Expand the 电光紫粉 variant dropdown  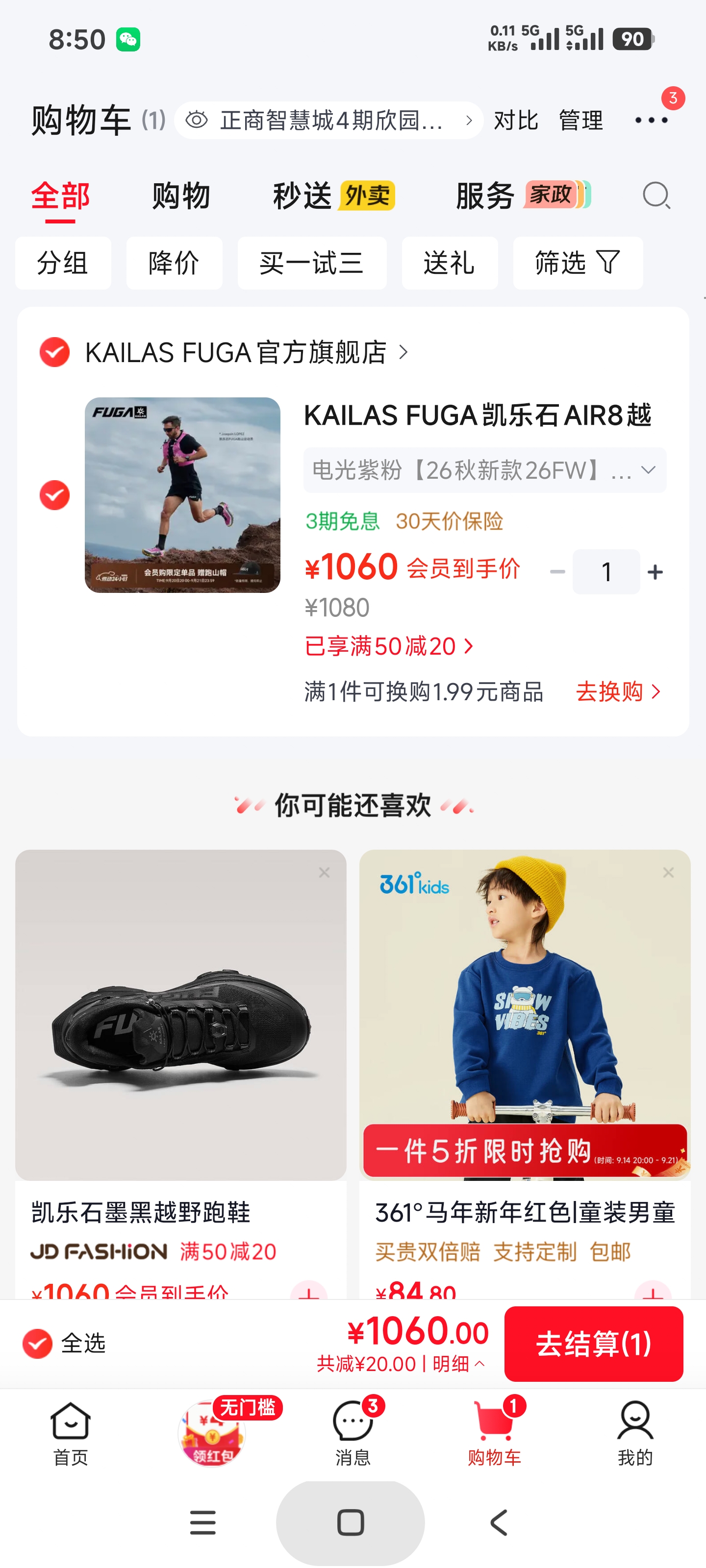(485, 470)
